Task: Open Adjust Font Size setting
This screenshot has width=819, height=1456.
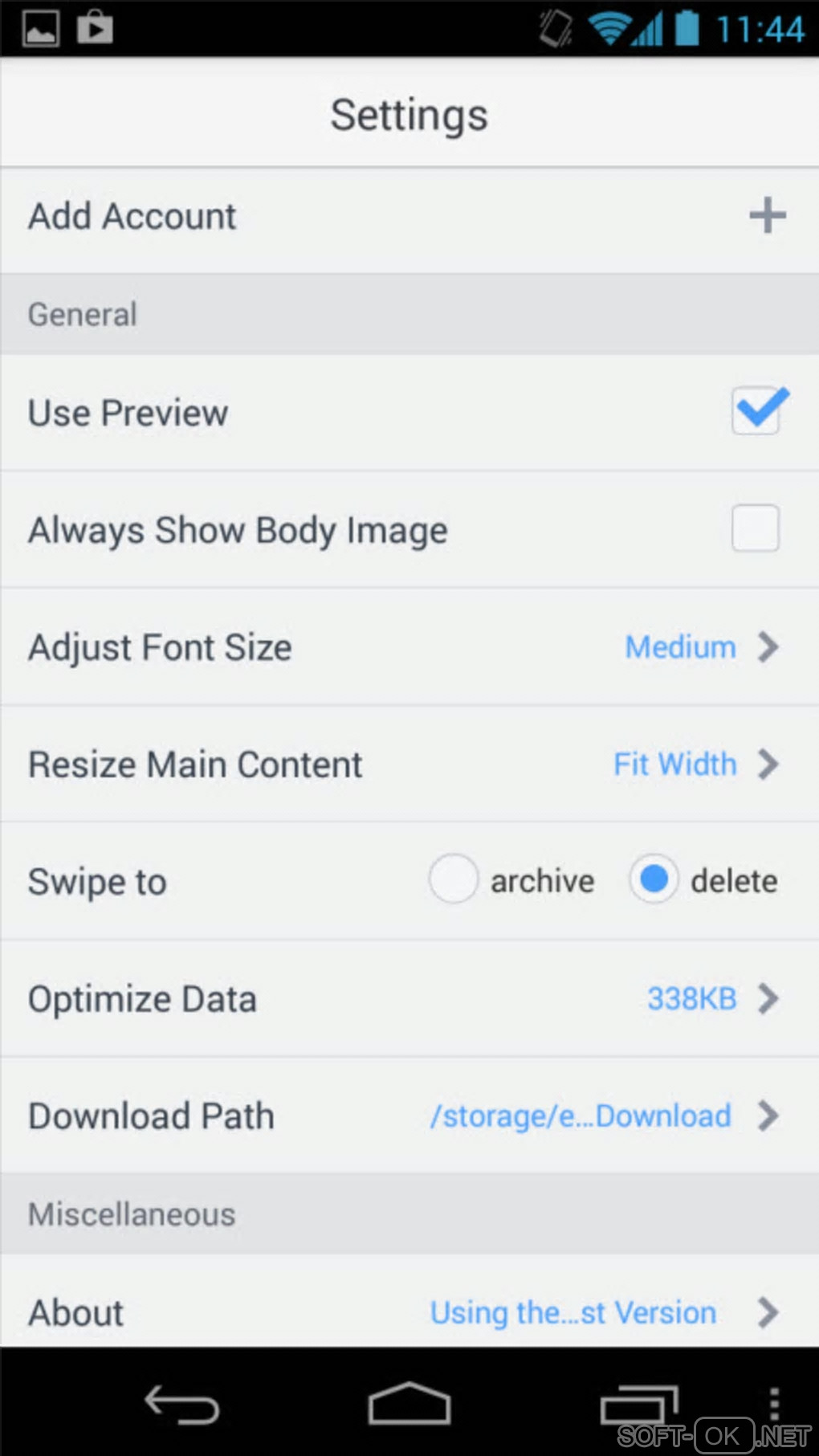Action: pyautogui.click(x=409, y=646)
